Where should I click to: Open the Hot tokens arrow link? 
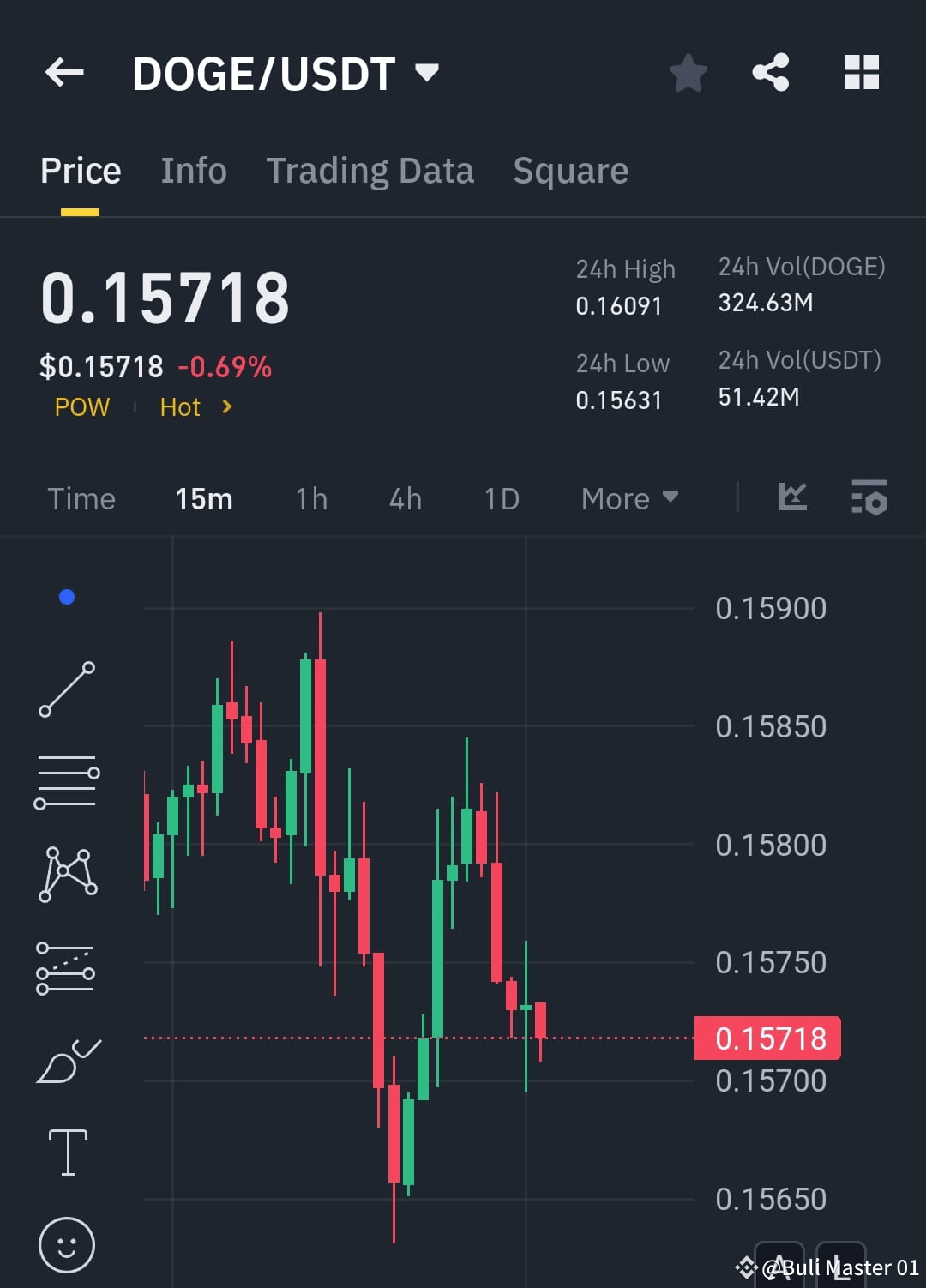pos(226,407)
